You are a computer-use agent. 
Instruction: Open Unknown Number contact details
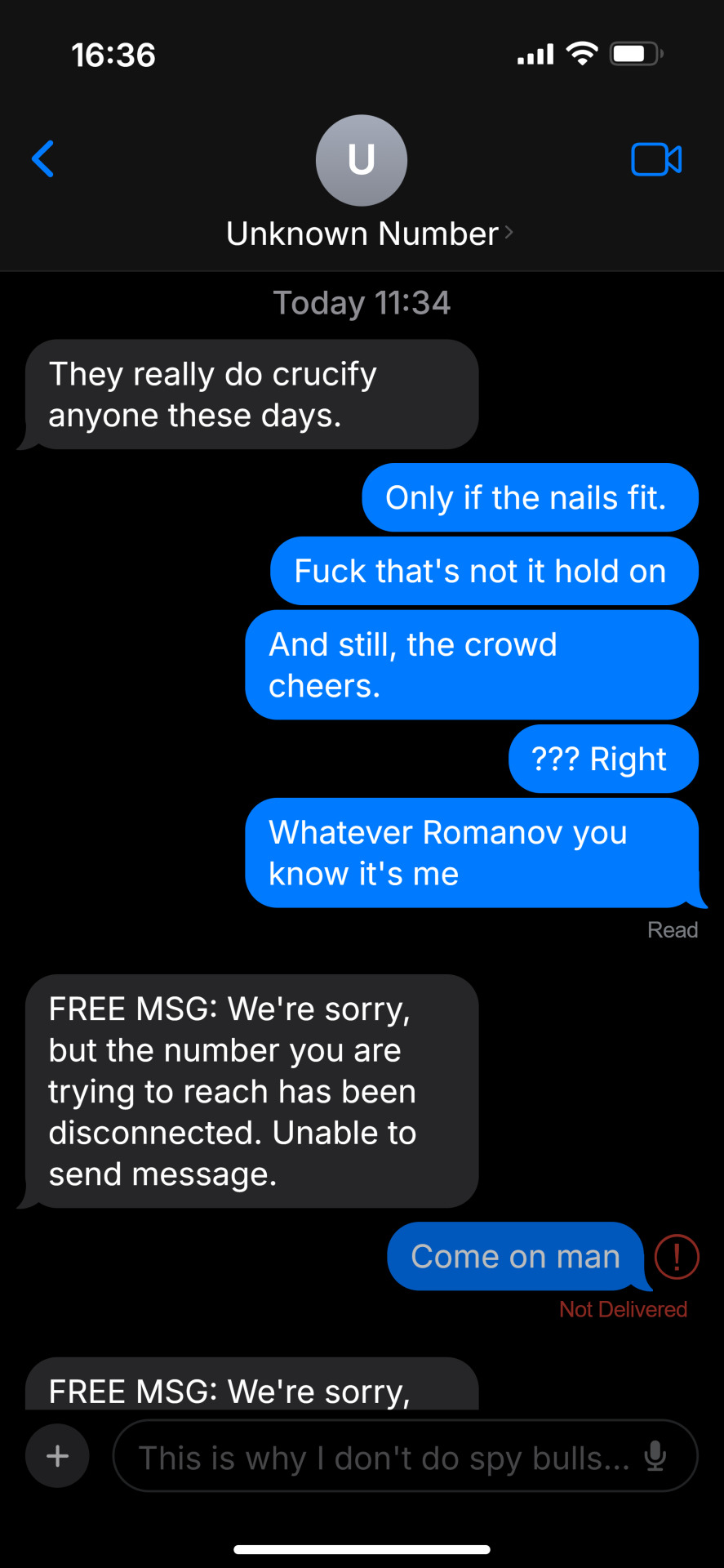(362, 234)
